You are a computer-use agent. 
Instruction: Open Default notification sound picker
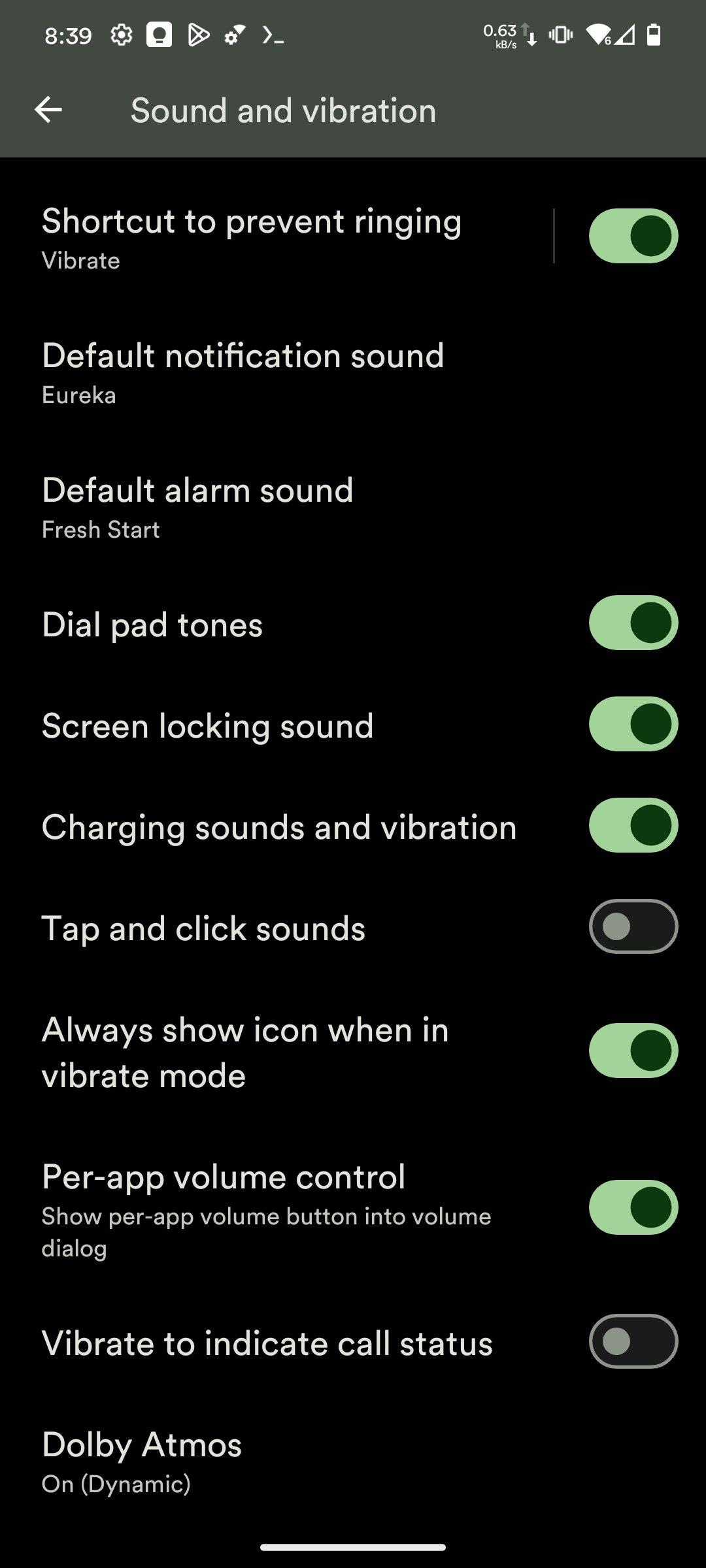point(243,371)
